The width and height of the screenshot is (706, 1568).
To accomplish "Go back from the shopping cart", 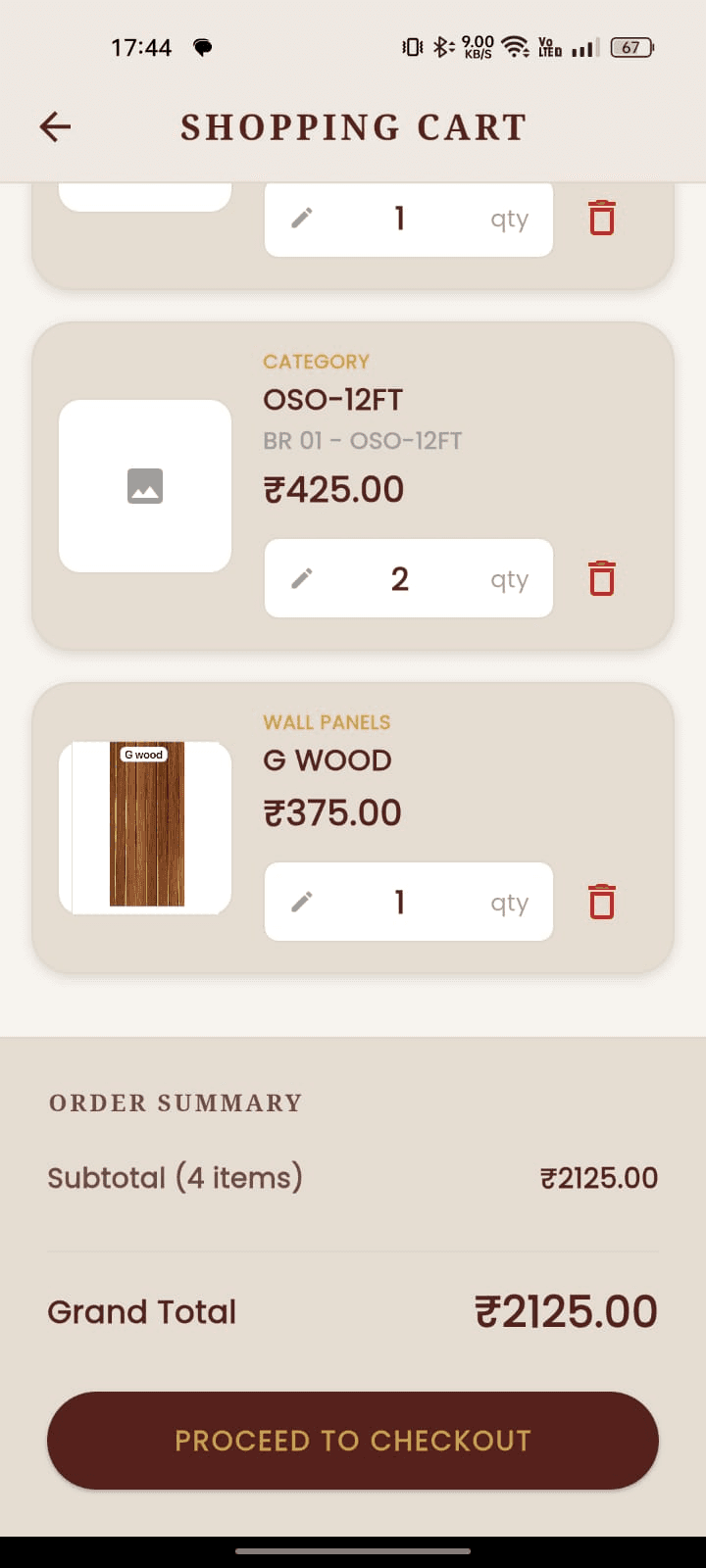I will 55,126.
